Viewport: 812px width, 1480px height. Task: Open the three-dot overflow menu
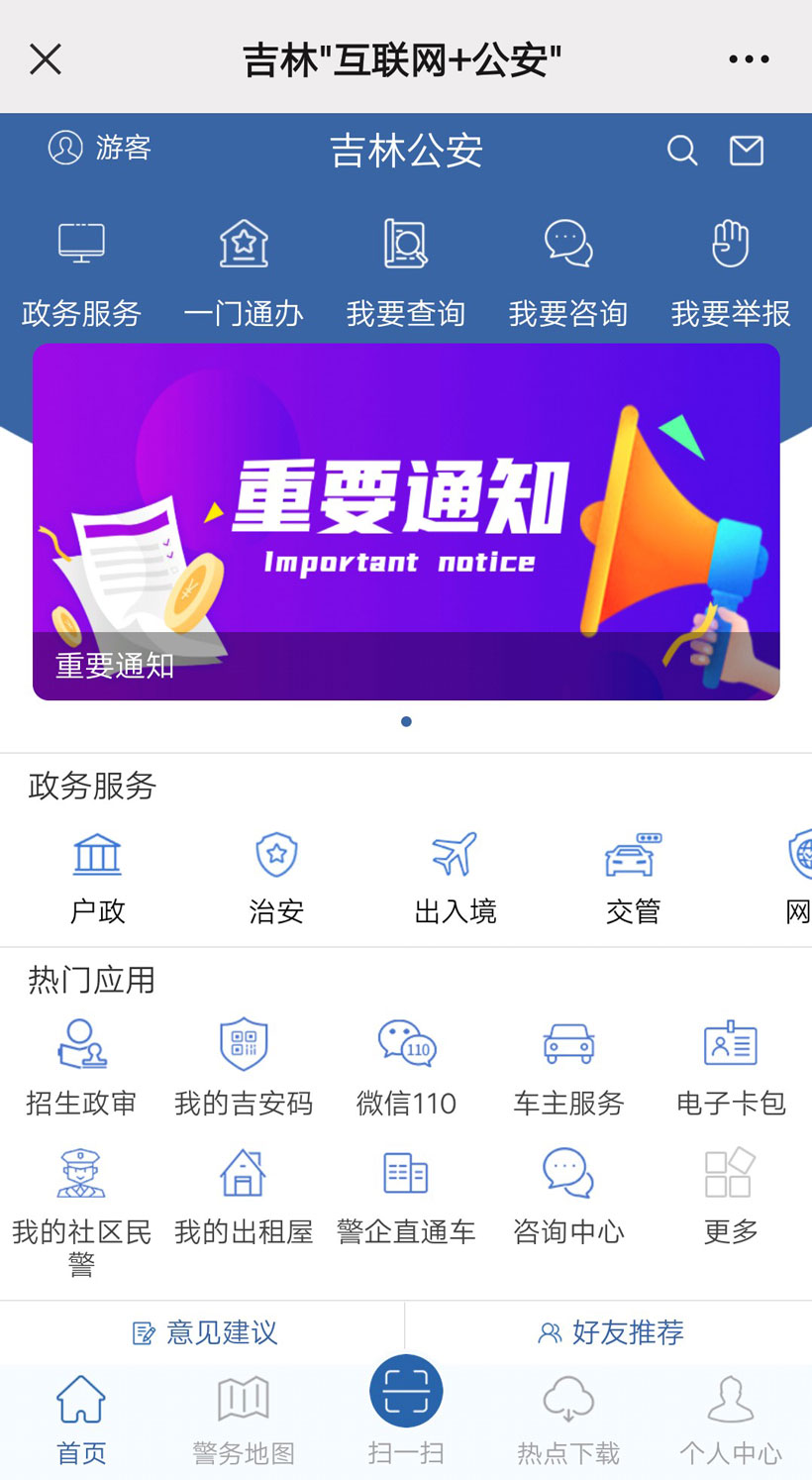coord(749,59)
